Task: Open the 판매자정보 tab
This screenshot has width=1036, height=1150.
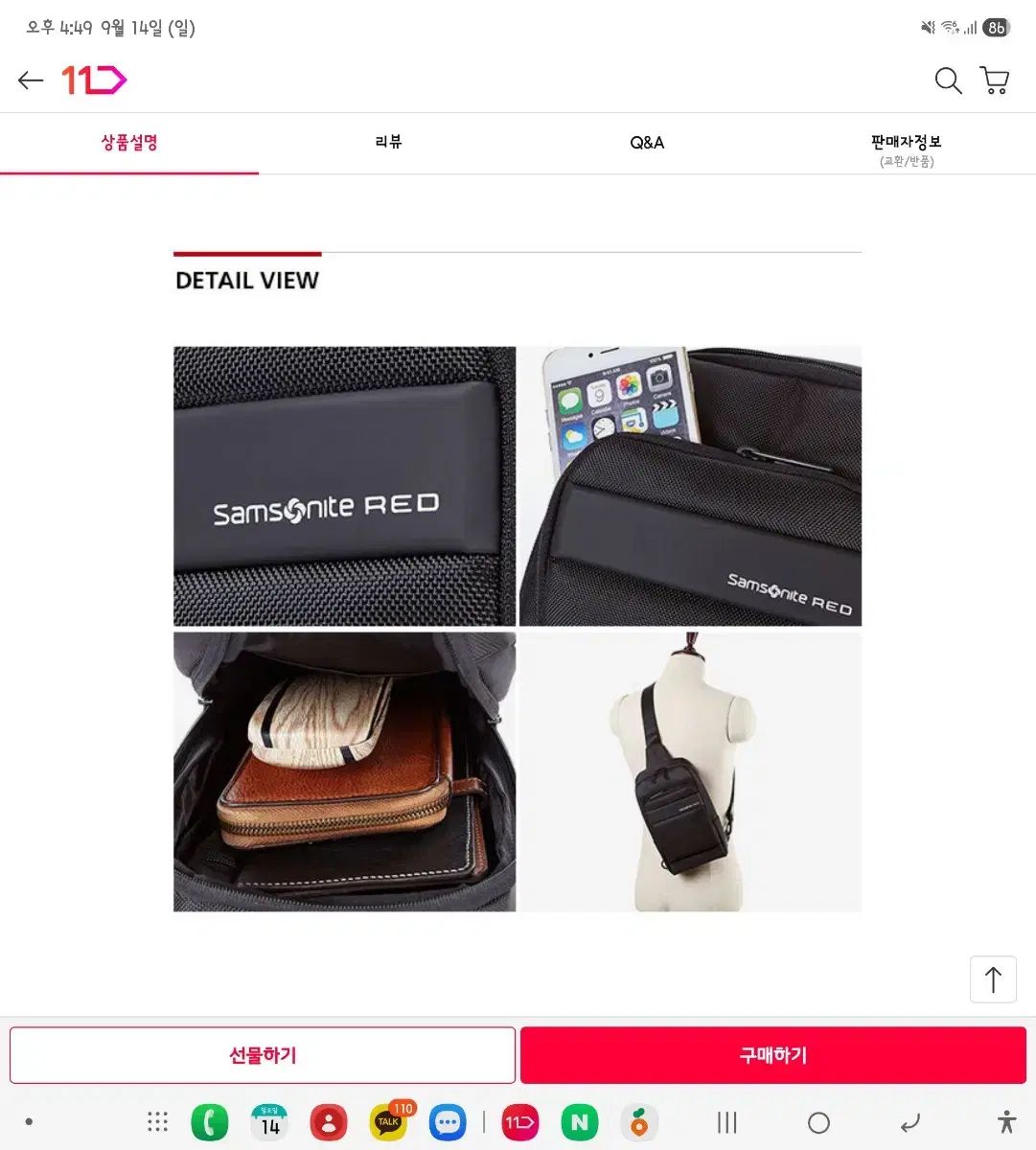Action: (x=906, y=149)
